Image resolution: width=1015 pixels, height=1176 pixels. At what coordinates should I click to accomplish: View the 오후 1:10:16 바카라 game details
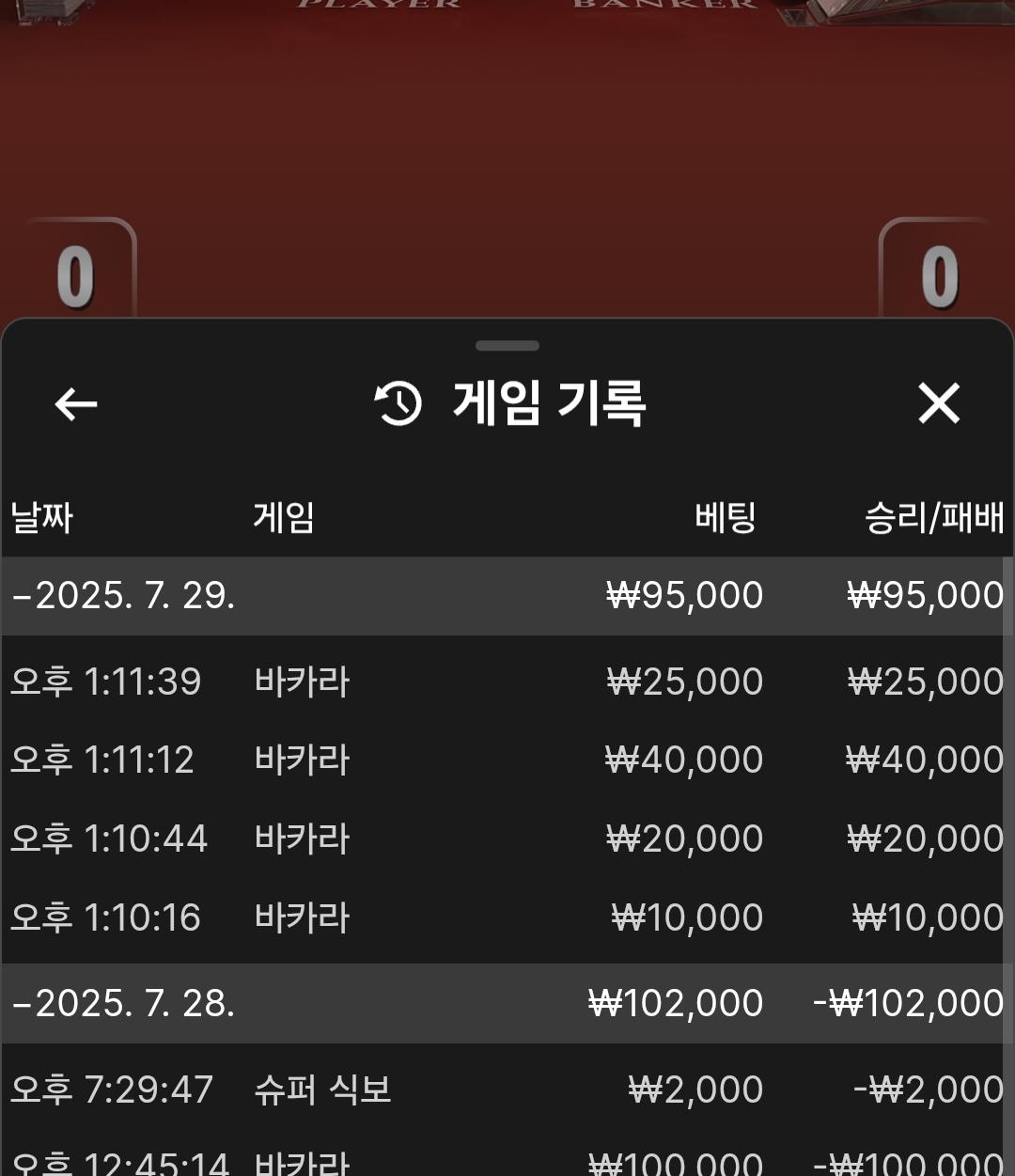[506, 917]
